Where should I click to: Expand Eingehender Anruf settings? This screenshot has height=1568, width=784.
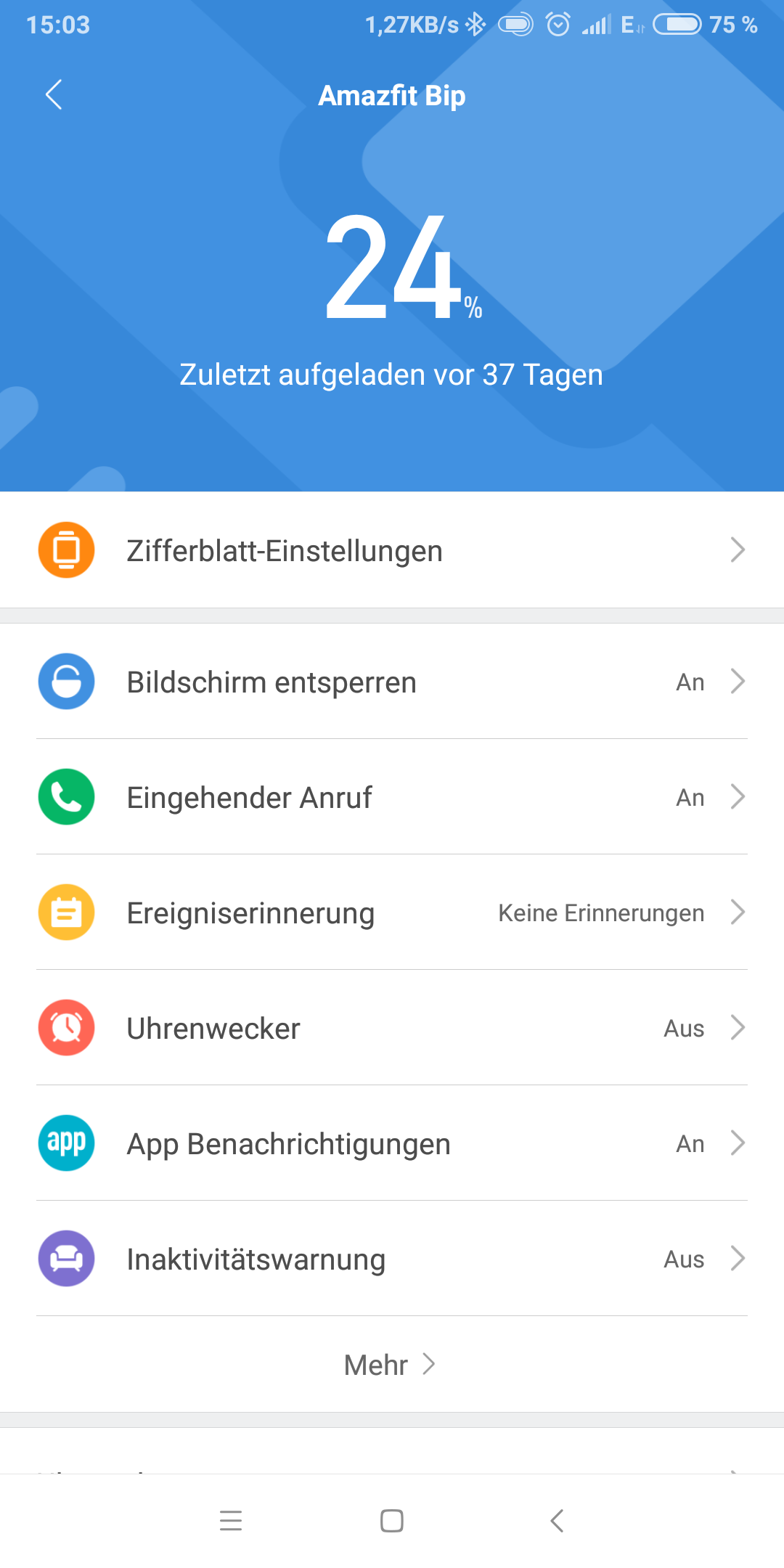point(738,796)
